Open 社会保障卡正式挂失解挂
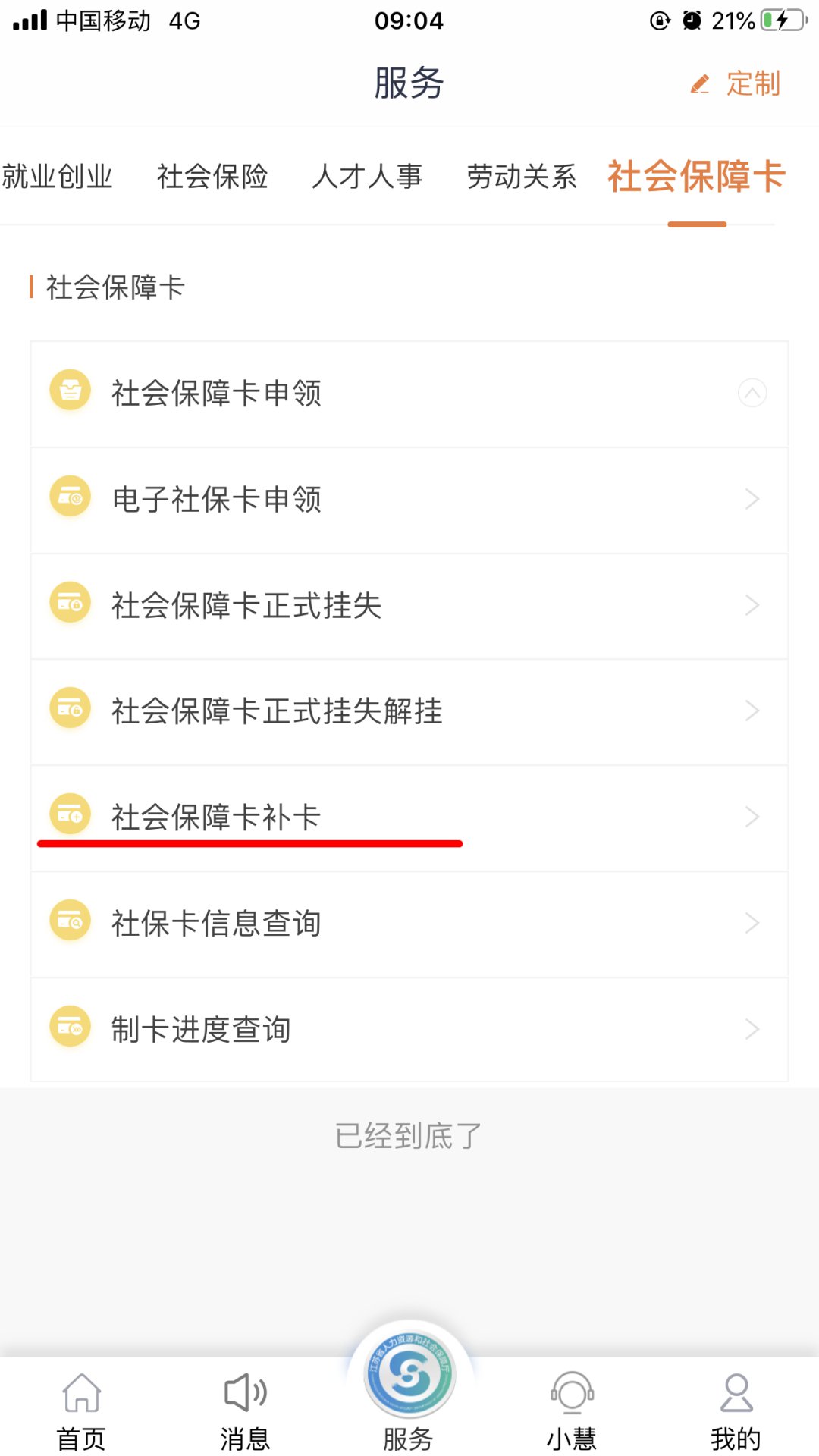 click(x=409, y=711)
